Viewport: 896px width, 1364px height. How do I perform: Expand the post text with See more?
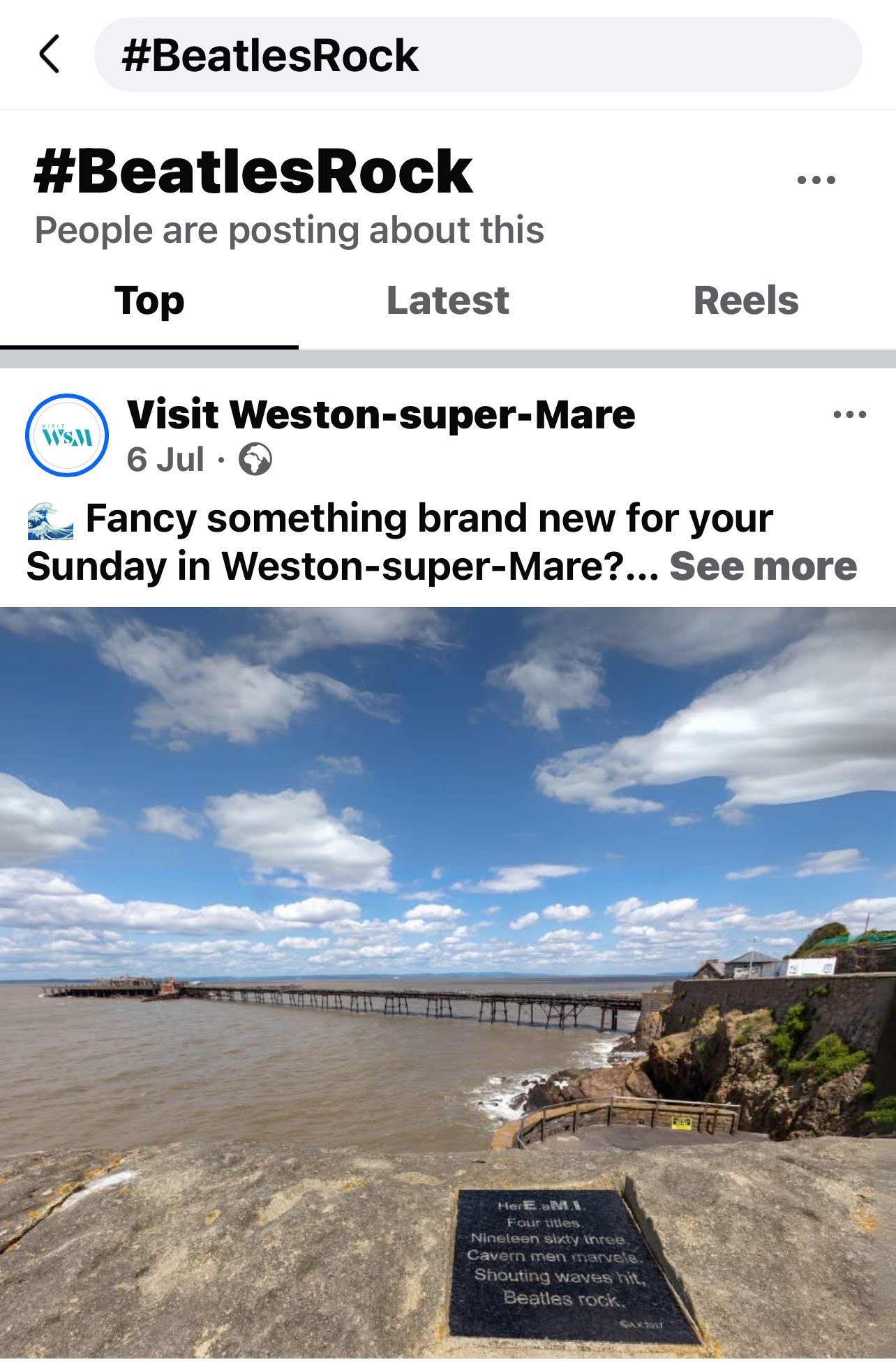tap(763, 567)
